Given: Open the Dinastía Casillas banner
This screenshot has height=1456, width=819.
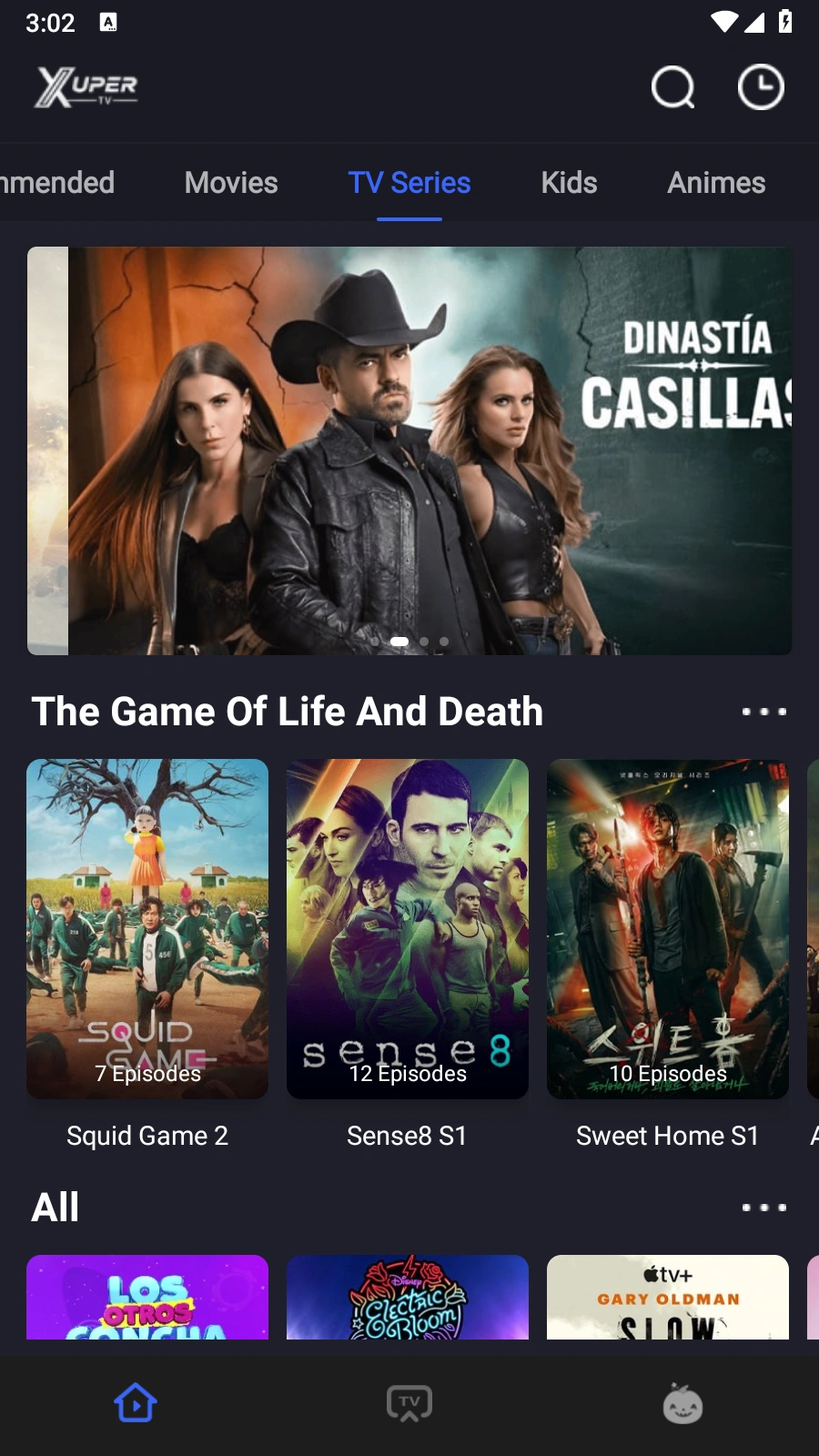Looking at the screenshot, I should point(409,450).
